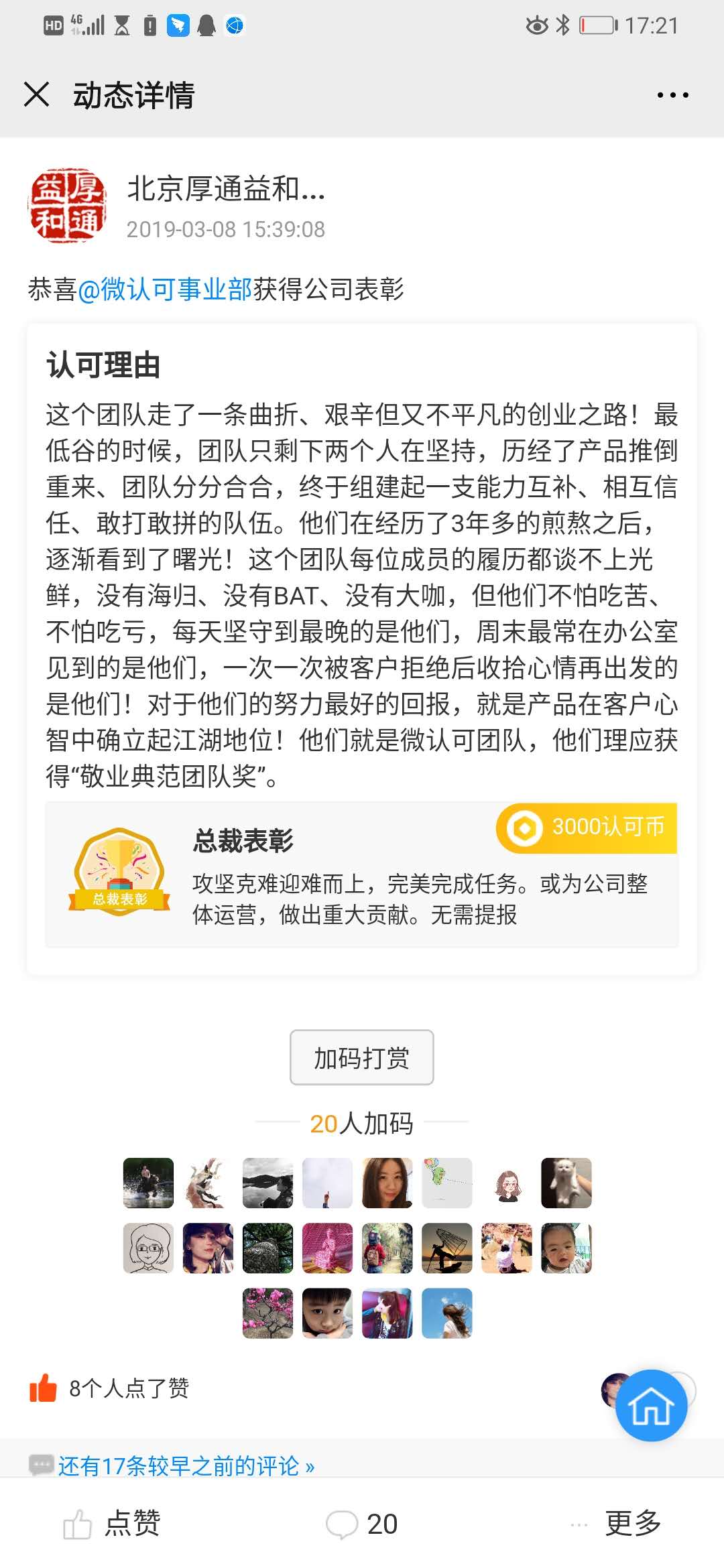Open the three-dot overflow menu

tap(672, 95)
